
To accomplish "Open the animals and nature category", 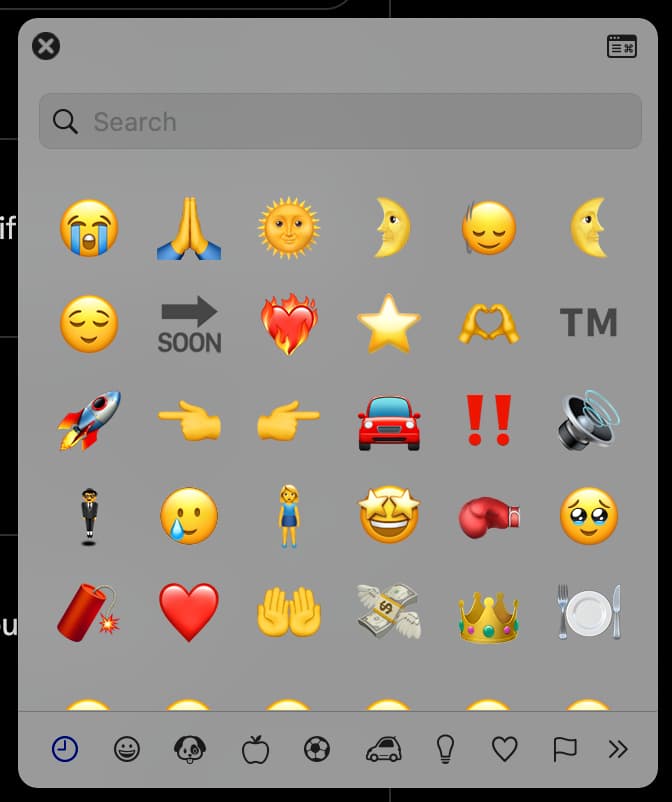I will [x=190, y=749].
